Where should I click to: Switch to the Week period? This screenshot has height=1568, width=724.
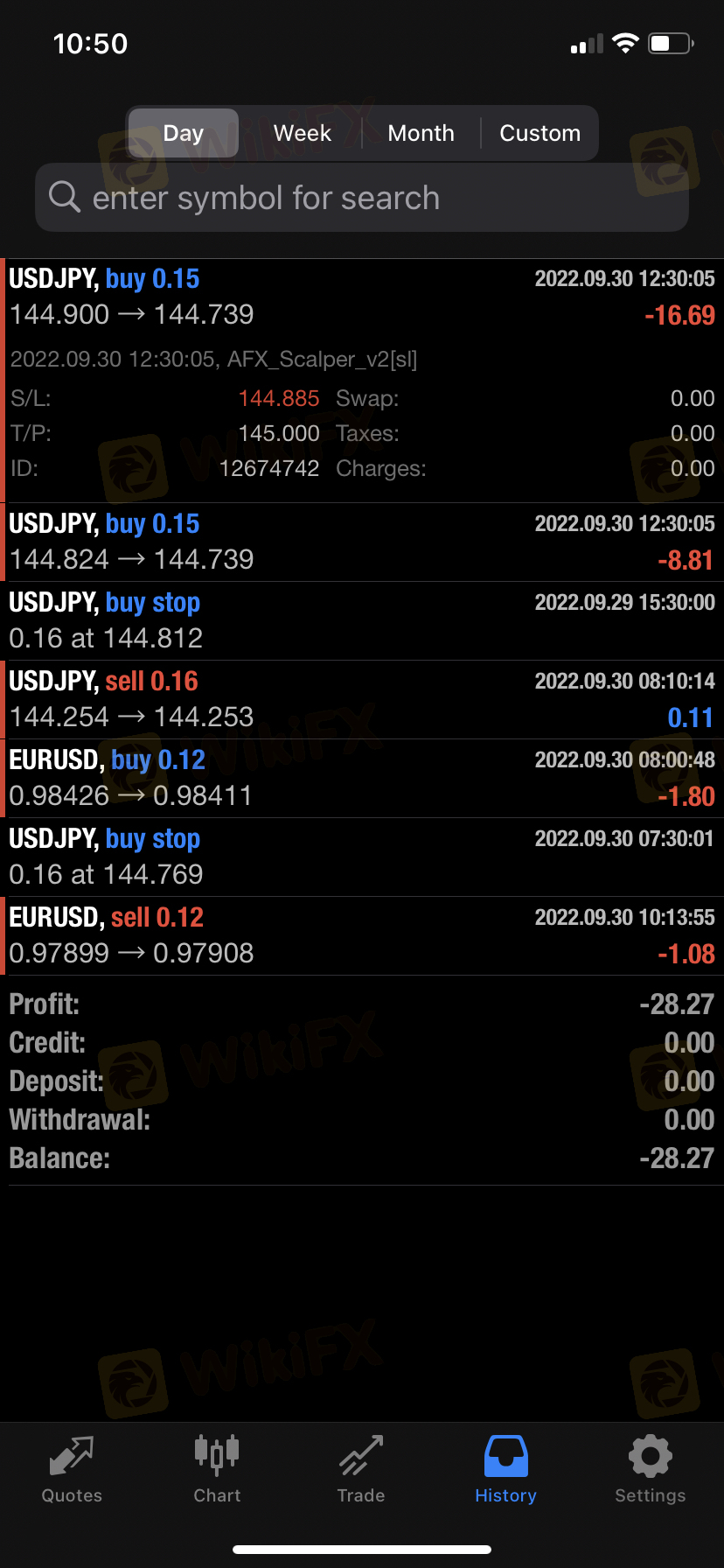point(302,133)
